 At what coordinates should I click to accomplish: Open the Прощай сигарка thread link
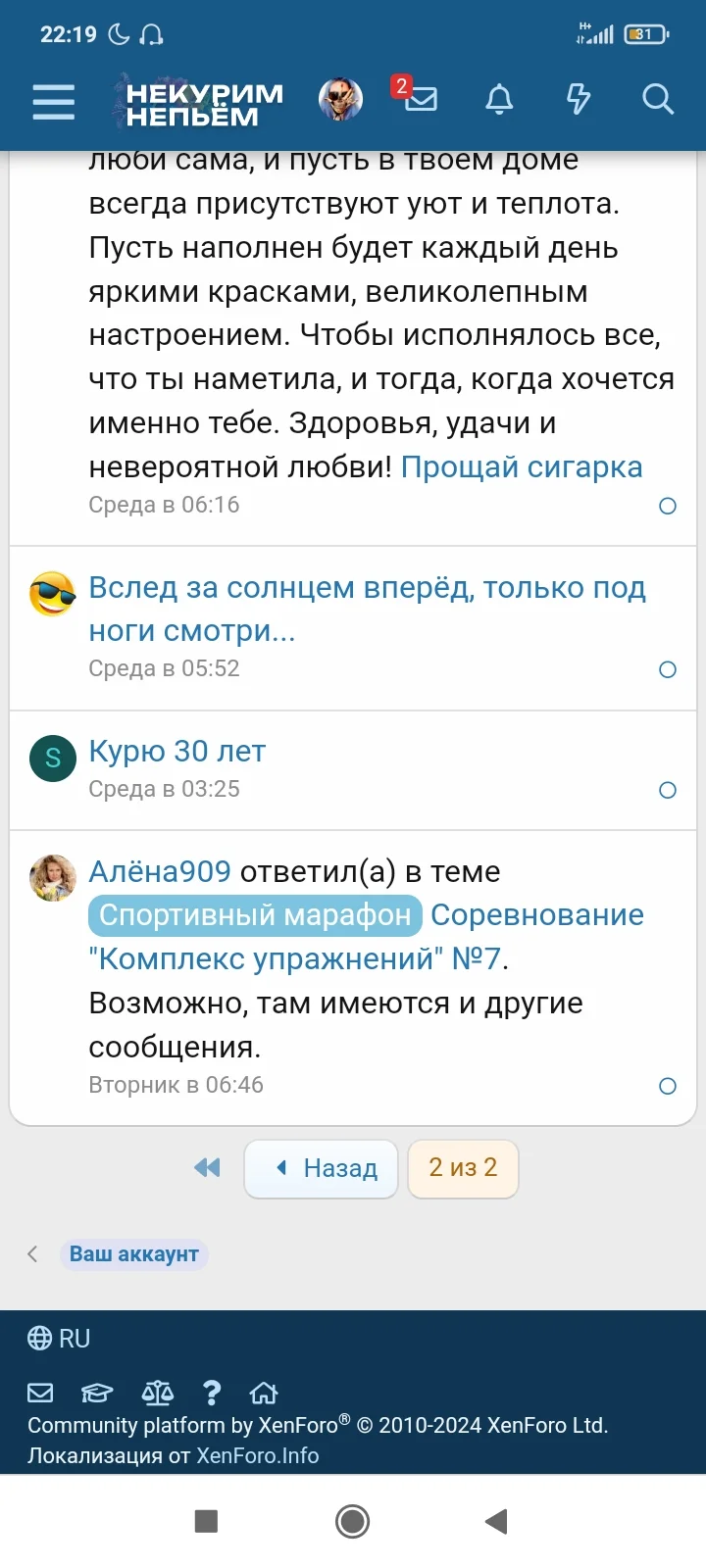click(x=522, y=467)
